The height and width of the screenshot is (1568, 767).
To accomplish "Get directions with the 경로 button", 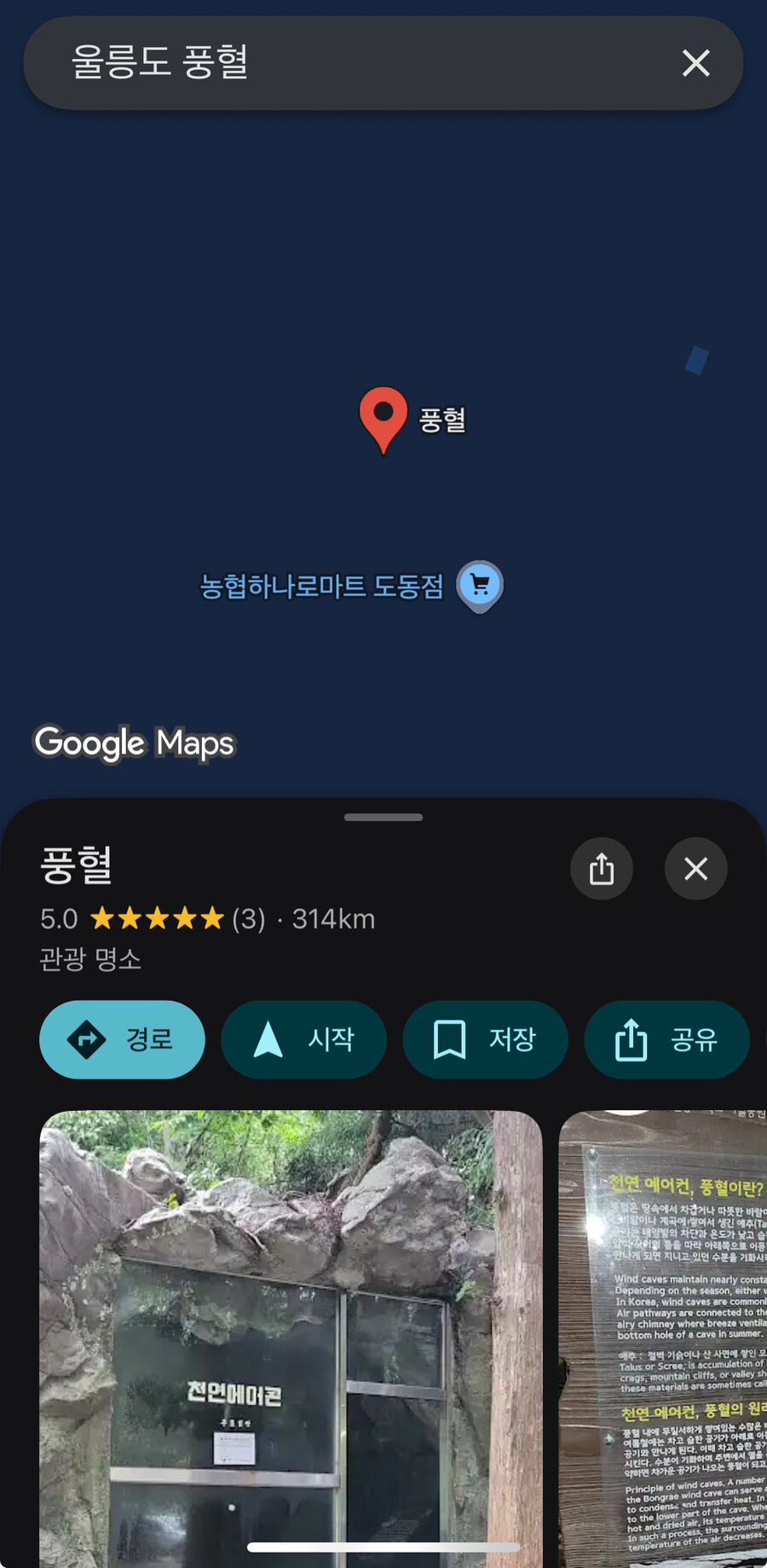I will click(122, 1039).
